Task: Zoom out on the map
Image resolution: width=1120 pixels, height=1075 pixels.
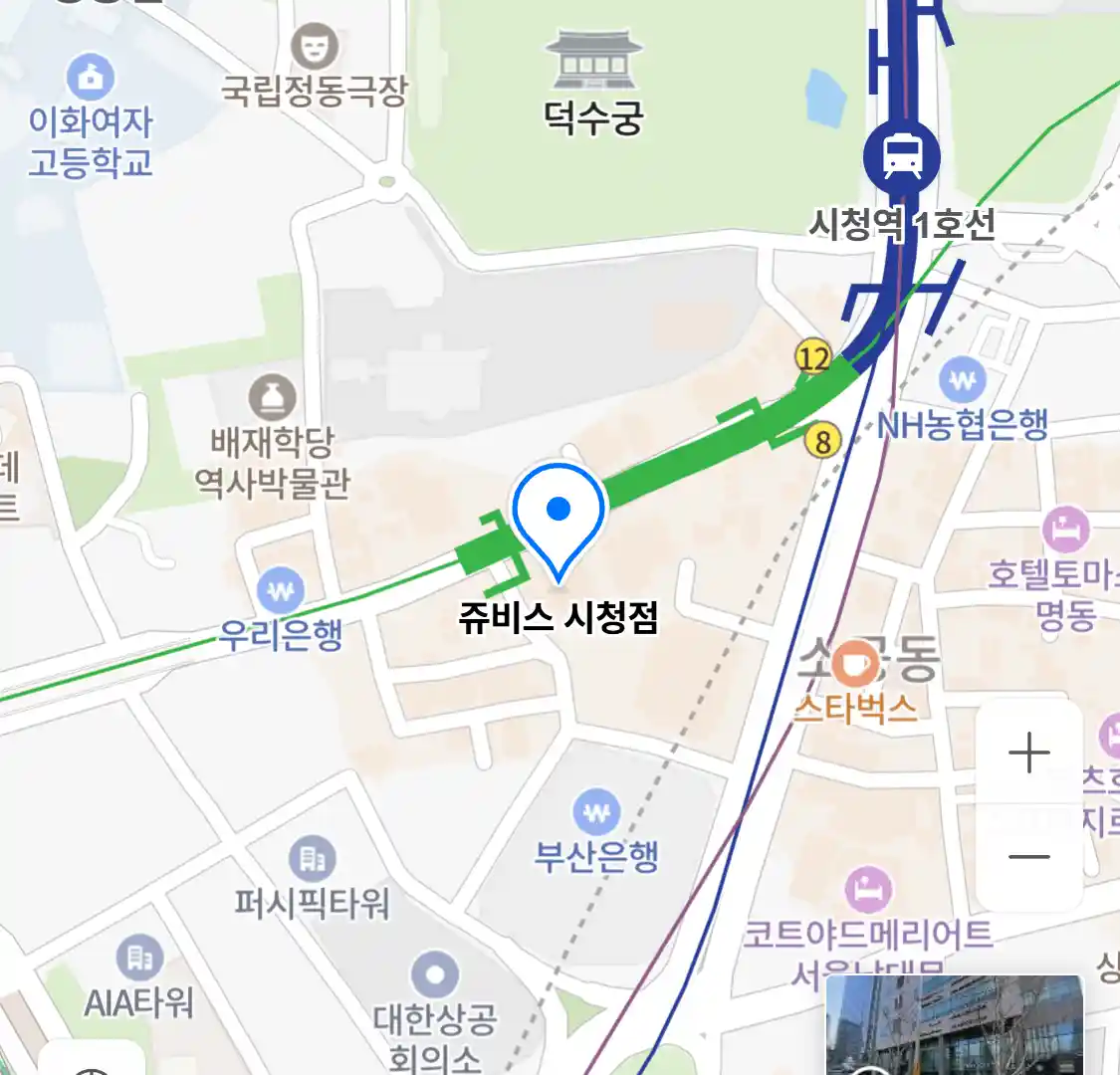Action: point(1028,856)
